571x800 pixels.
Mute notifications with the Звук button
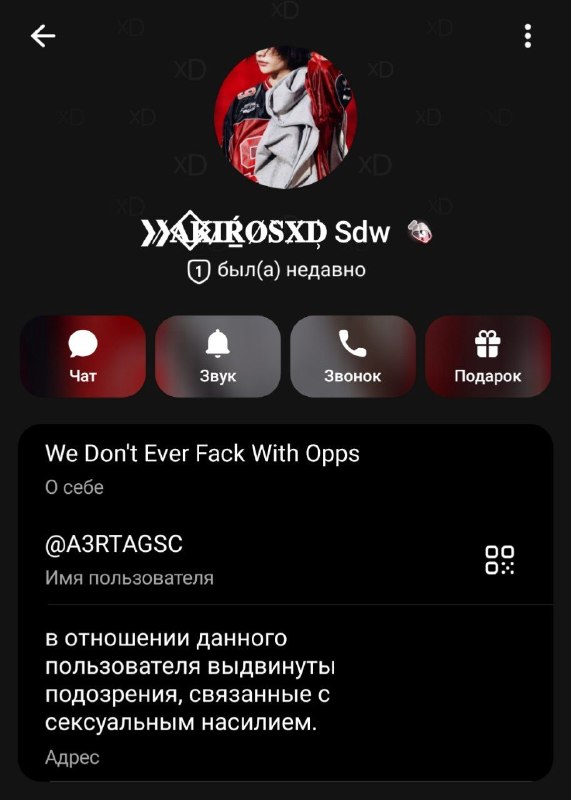(x=218, y=356)
